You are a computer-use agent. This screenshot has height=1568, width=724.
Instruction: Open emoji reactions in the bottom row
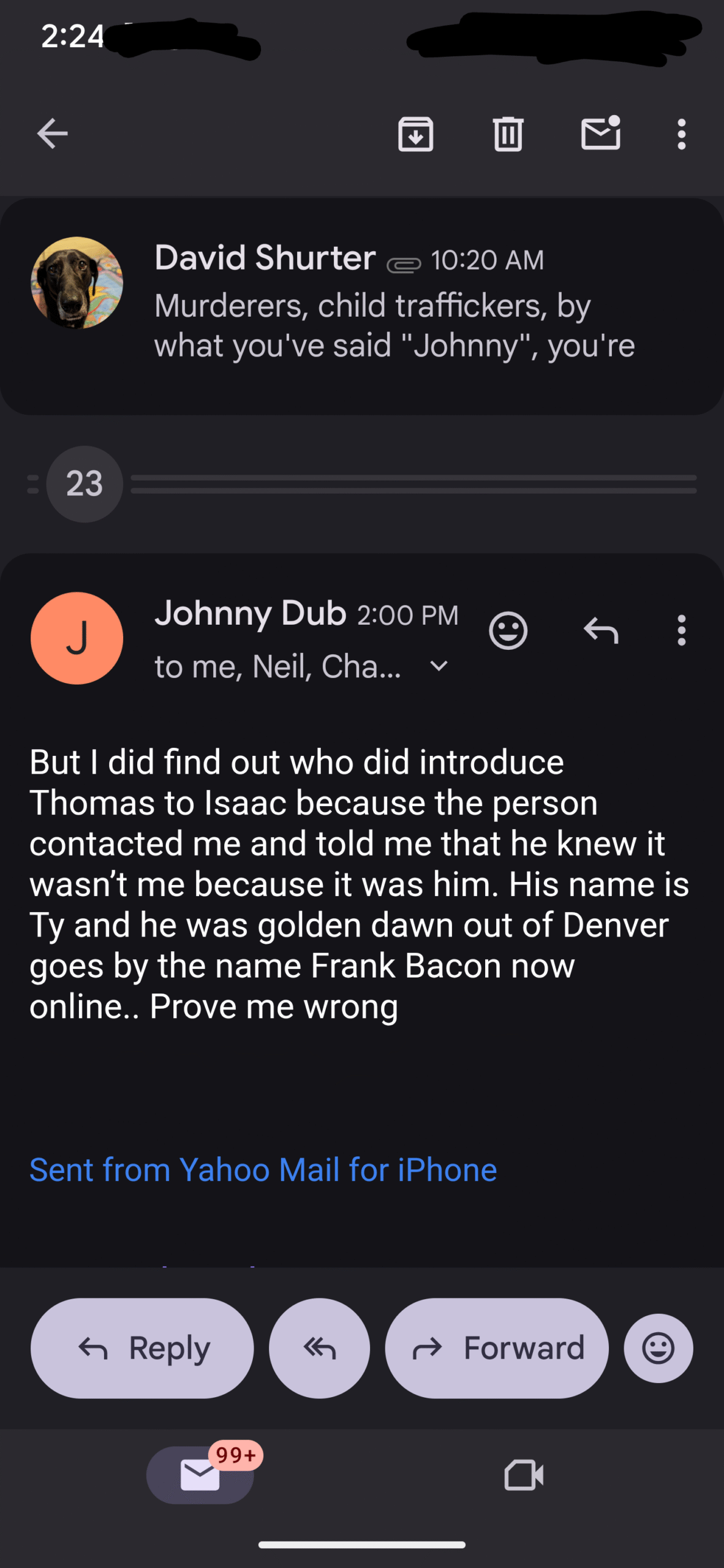(x=658, y=1347)
